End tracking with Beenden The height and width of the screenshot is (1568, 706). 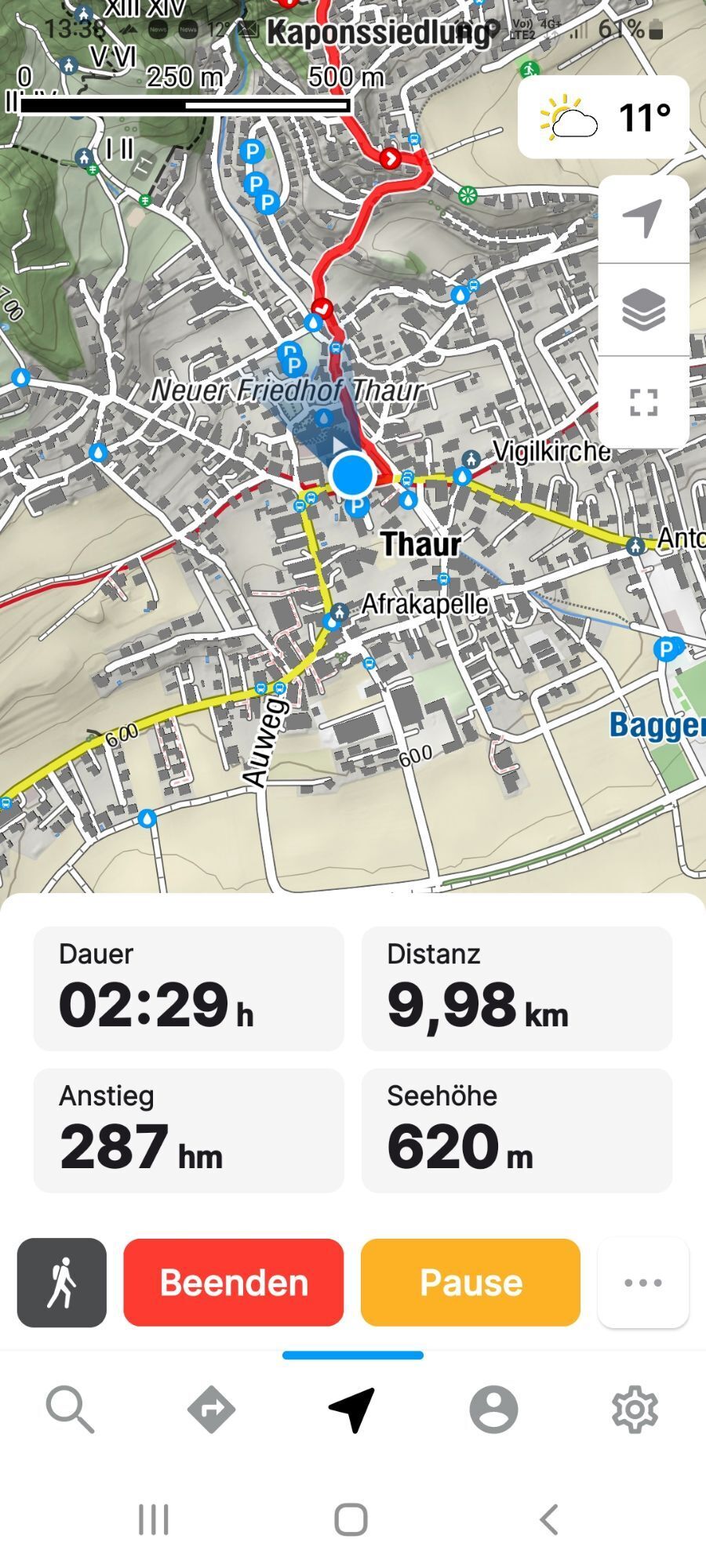pos(233,1283)
